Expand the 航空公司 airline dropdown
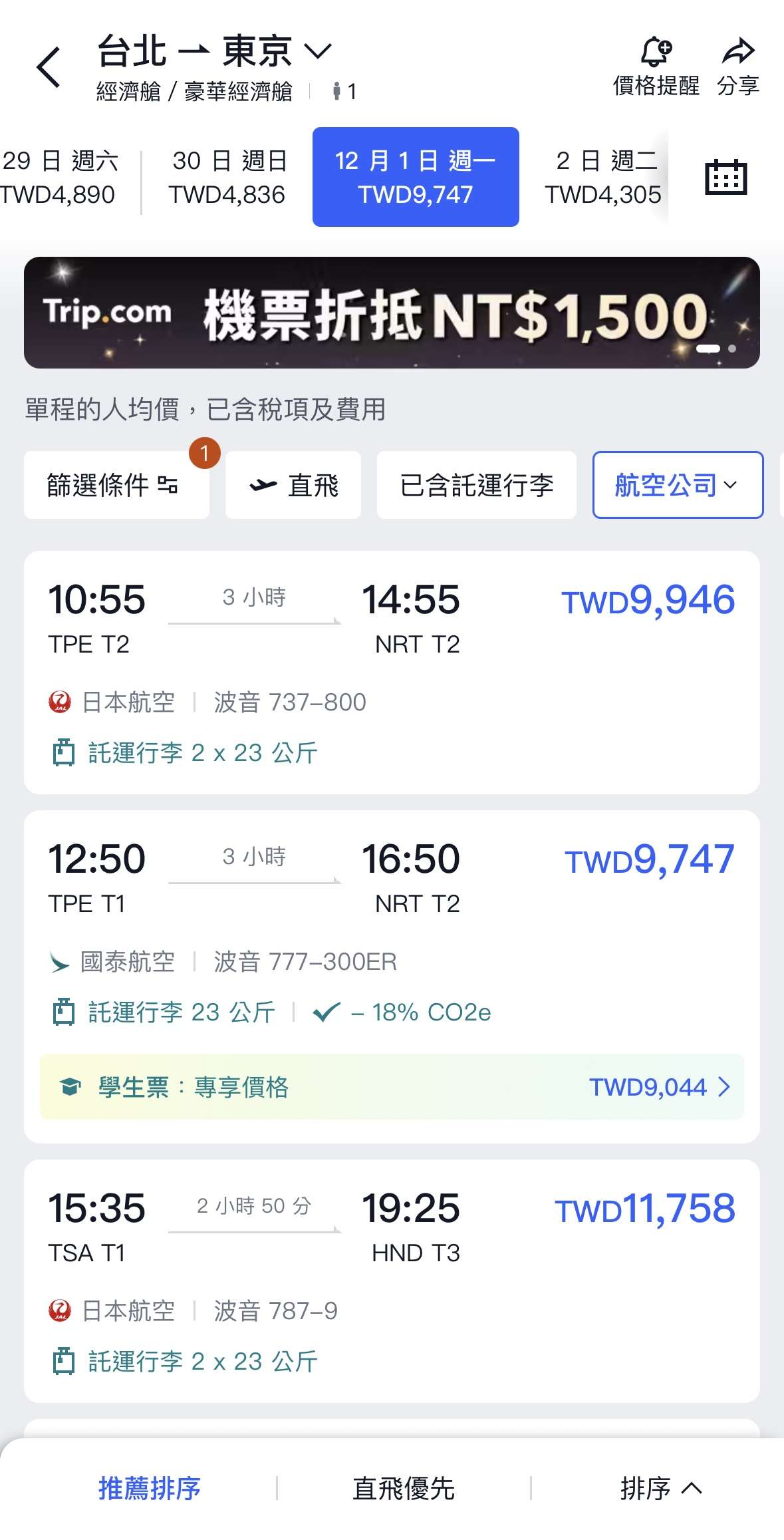784x1540 pixels. click(677, 485)
